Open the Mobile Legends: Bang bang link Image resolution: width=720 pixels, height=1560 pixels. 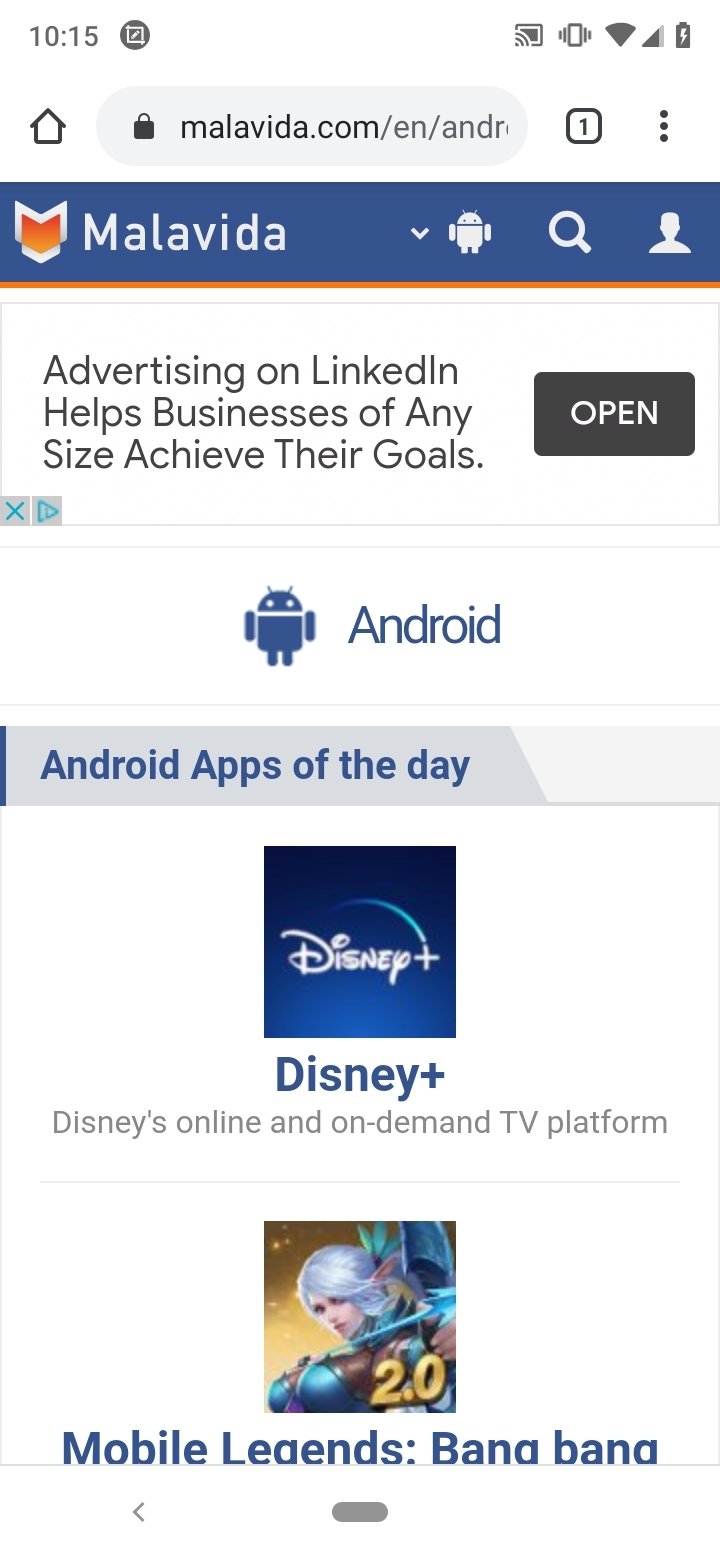tap(360, 1445)
